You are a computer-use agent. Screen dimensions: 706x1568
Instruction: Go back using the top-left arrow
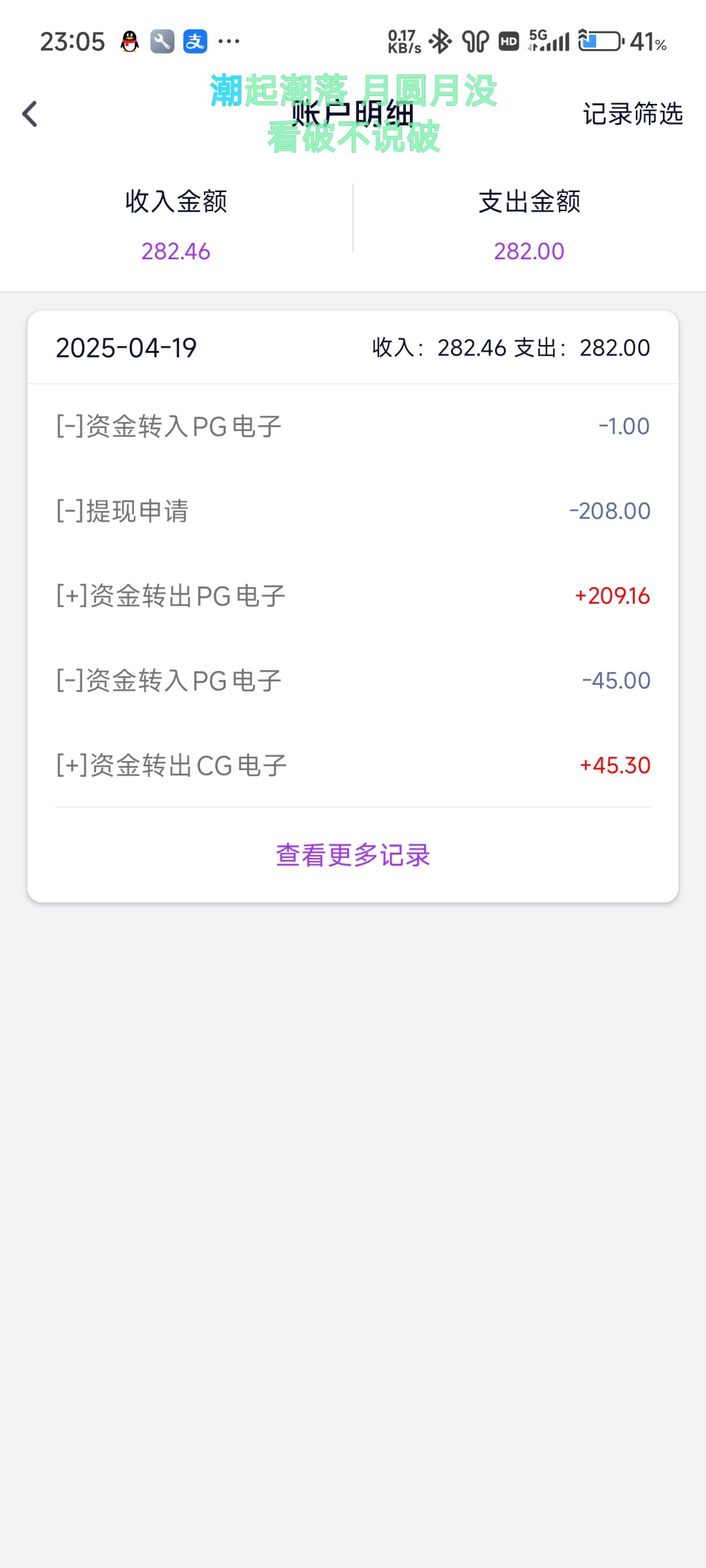(x=30, y=114)
